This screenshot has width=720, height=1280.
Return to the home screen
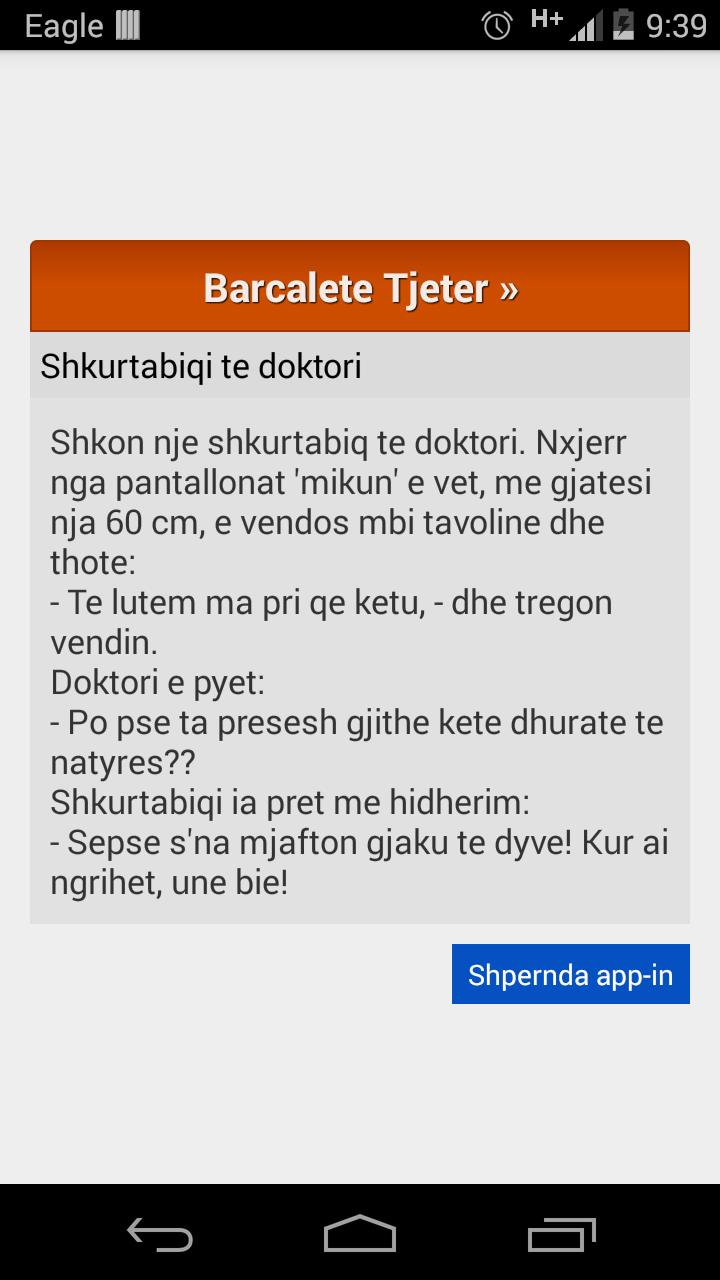360,1233
